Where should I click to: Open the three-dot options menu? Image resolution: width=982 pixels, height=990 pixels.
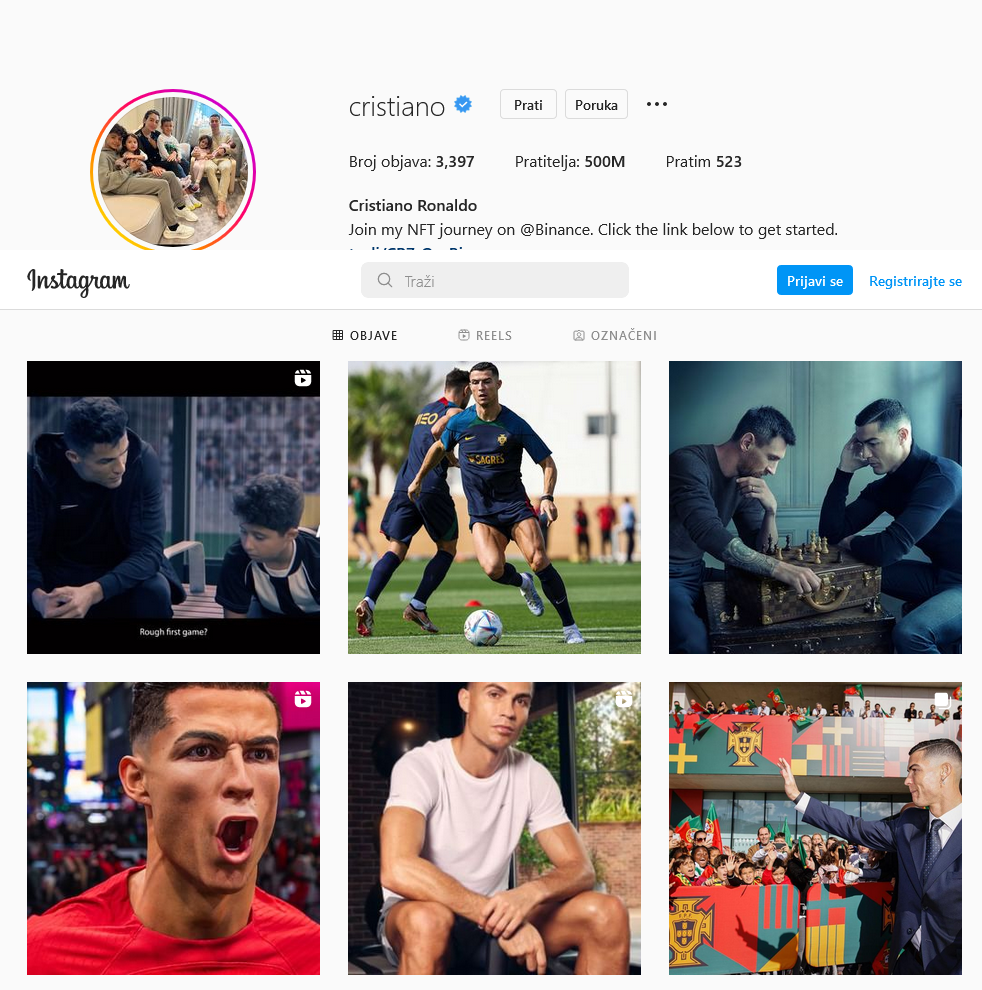tap(656, 104)
